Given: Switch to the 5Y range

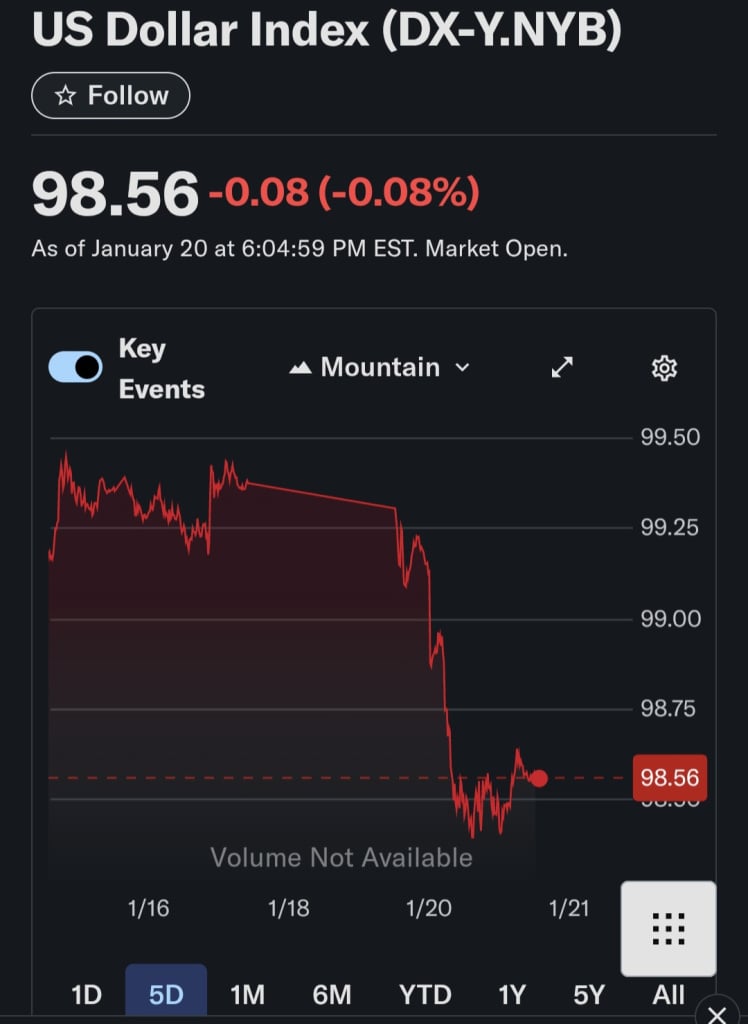Looking at the screenshot, I should [589, 995].
